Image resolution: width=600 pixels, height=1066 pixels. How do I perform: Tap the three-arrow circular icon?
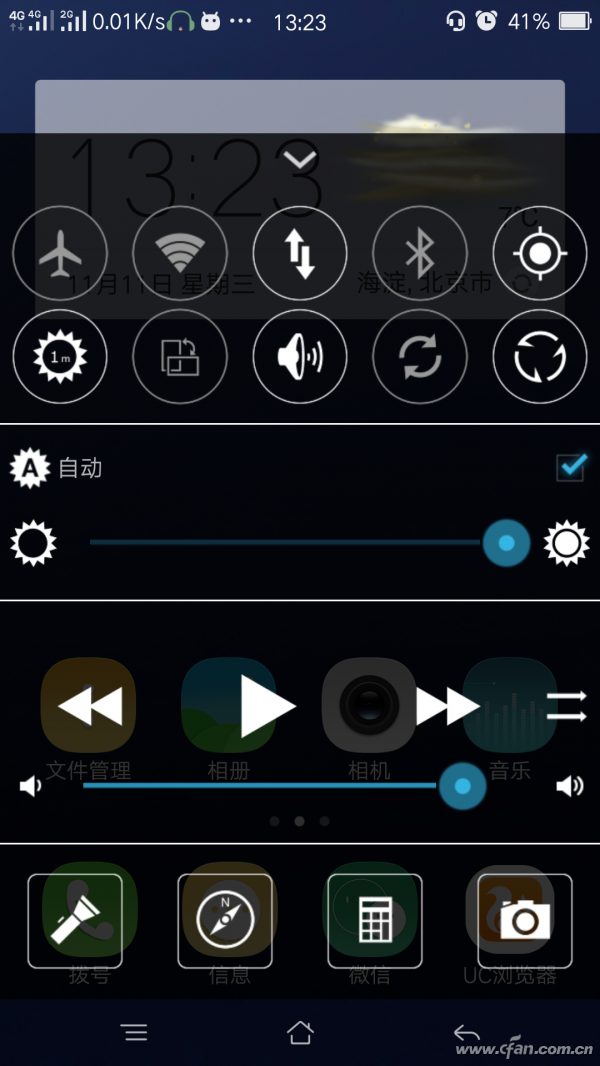point(540,357)
